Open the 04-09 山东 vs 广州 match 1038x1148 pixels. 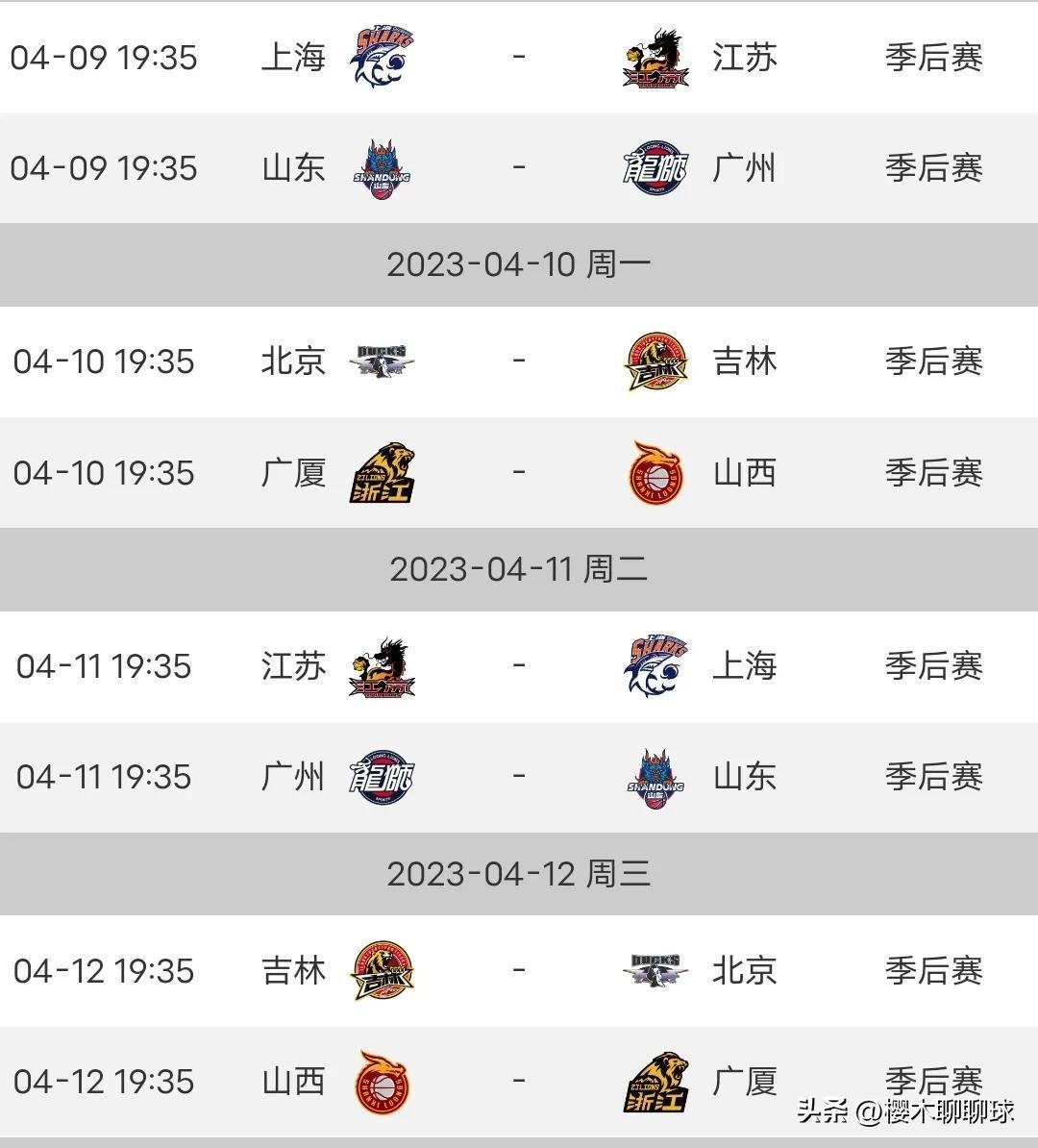coord(519,168)
